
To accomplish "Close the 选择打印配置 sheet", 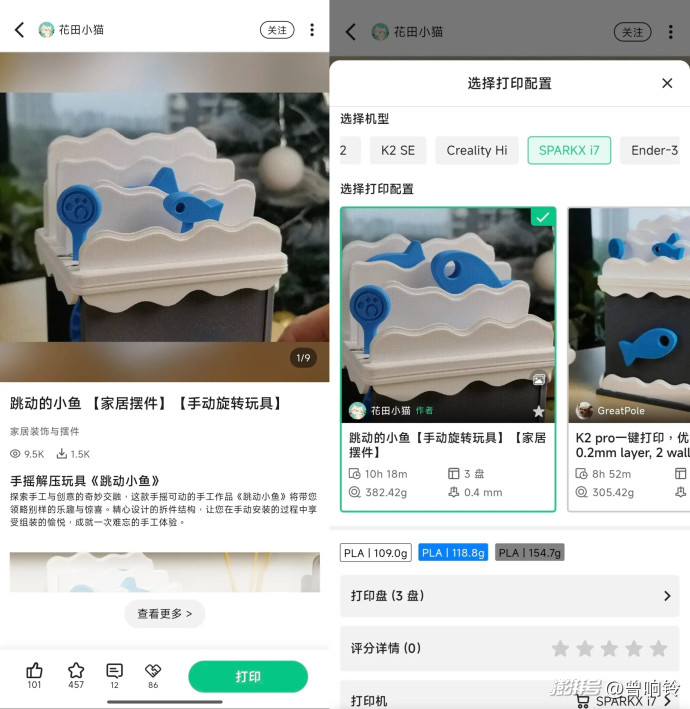I will [x=667, y=83].
